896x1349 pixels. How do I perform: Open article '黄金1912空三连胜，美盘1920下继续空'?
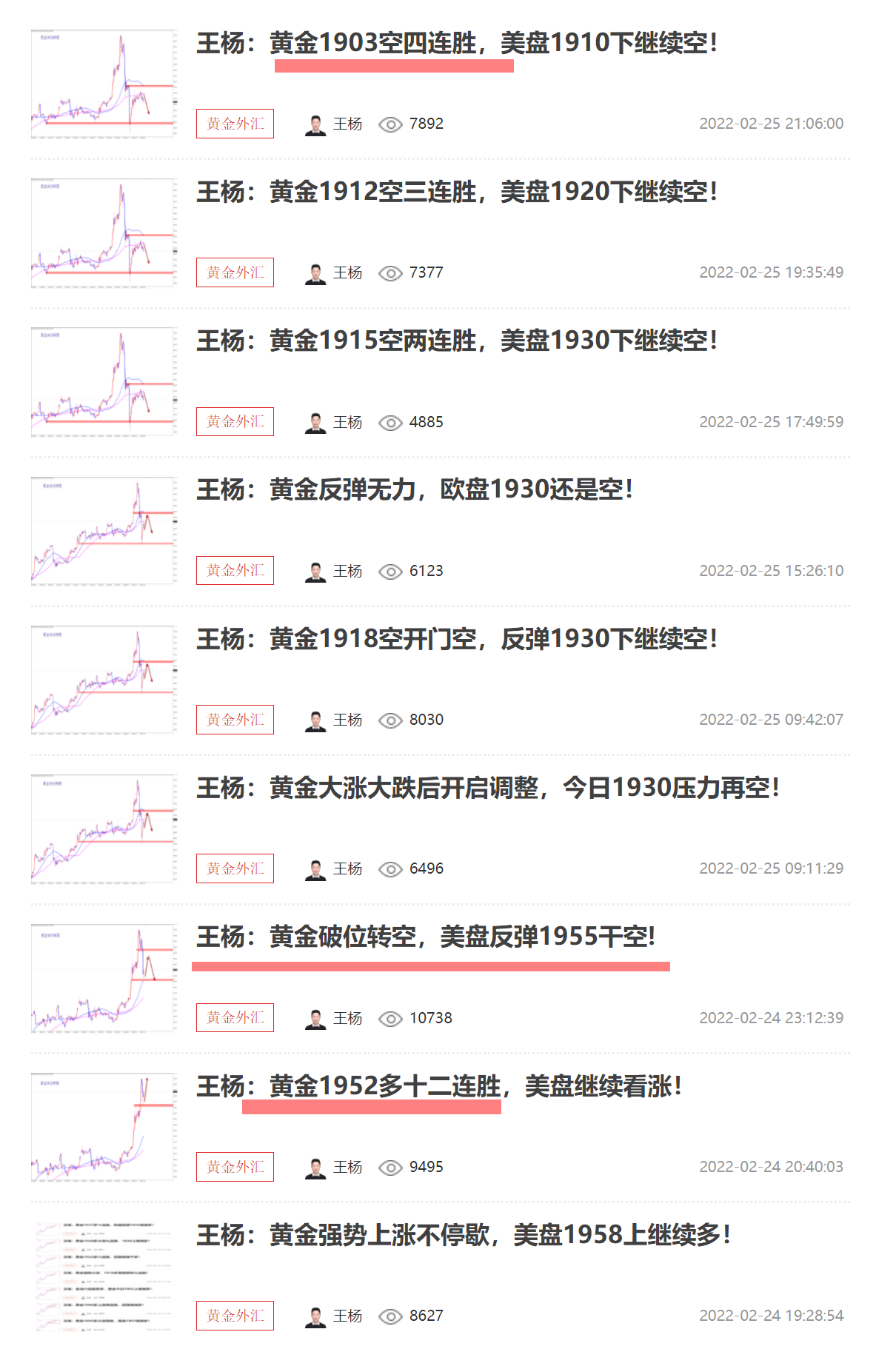[x=456, y=192]
